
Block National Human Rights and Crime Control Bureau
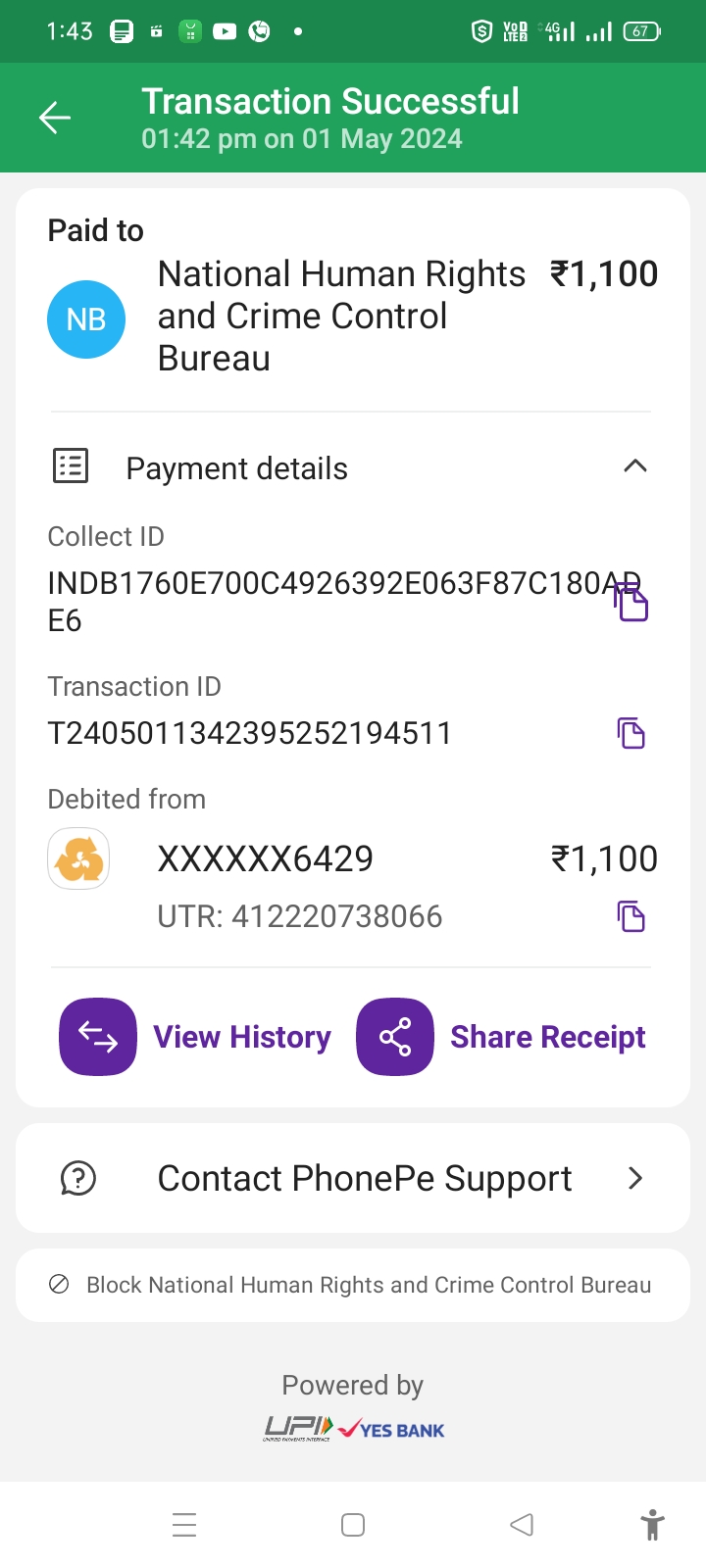click(353, 1285)
